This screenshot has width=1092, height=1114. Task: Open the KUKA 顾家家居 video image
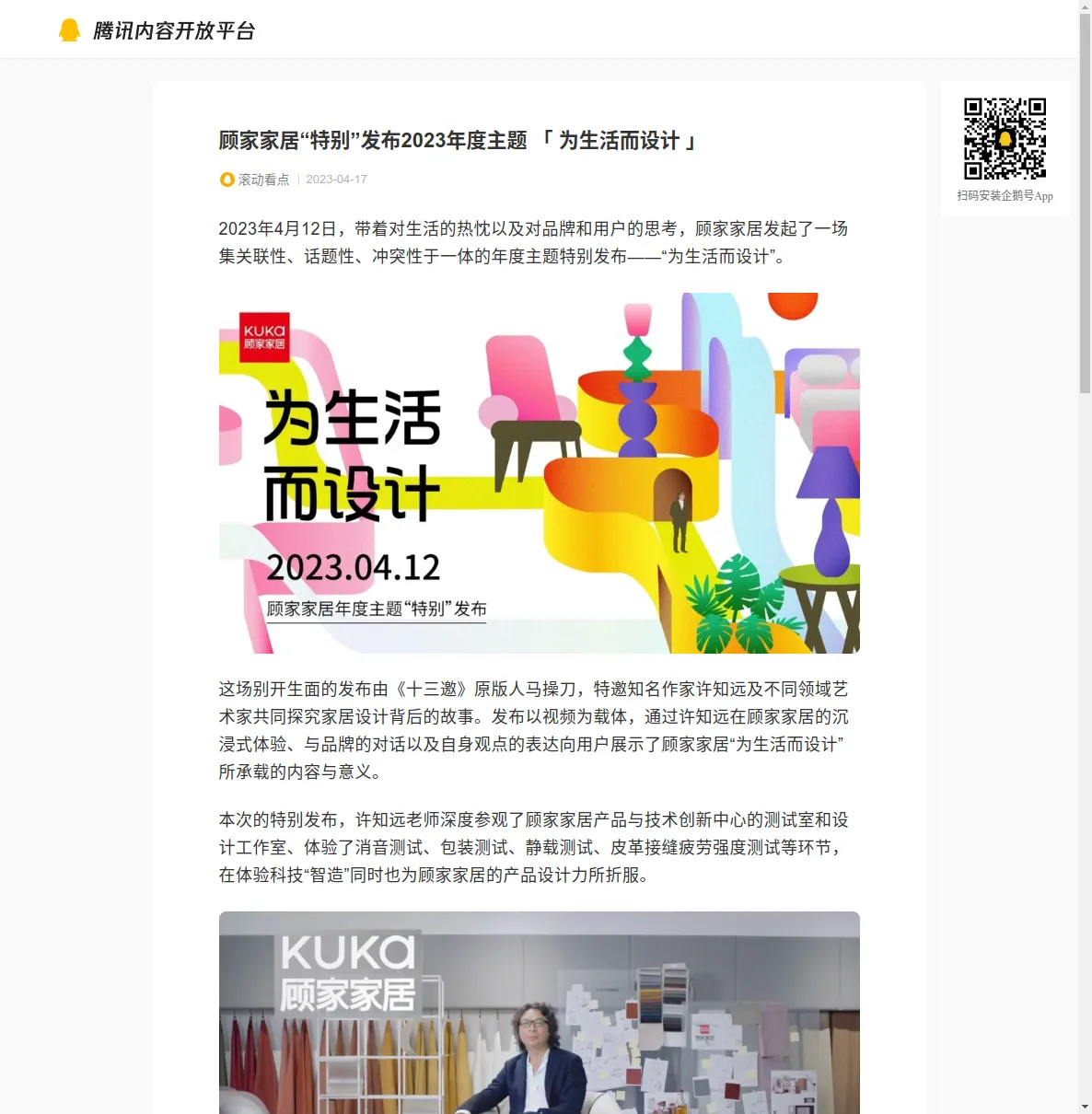pos(539,1013)
